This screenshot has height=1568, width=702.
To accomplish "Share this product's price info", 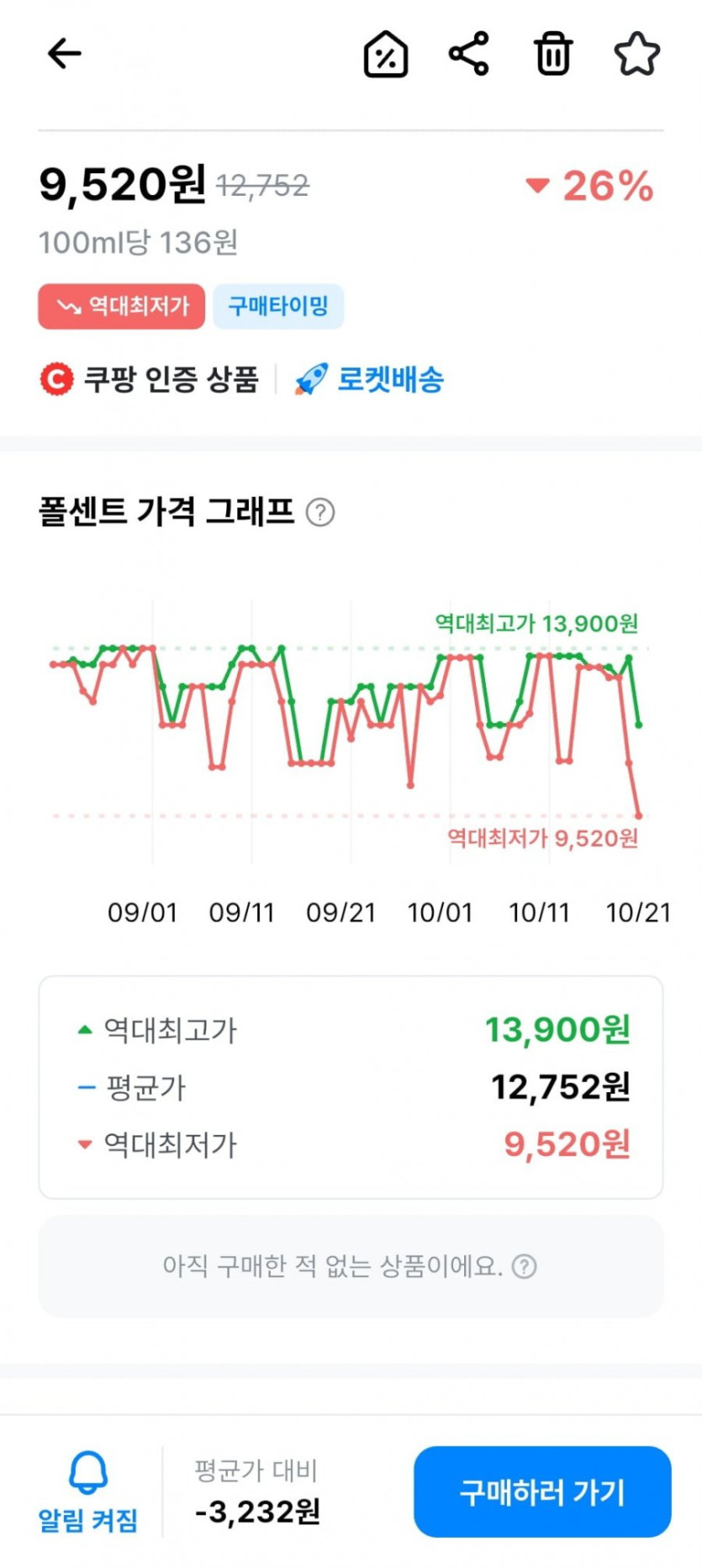I will pos(469,54).
